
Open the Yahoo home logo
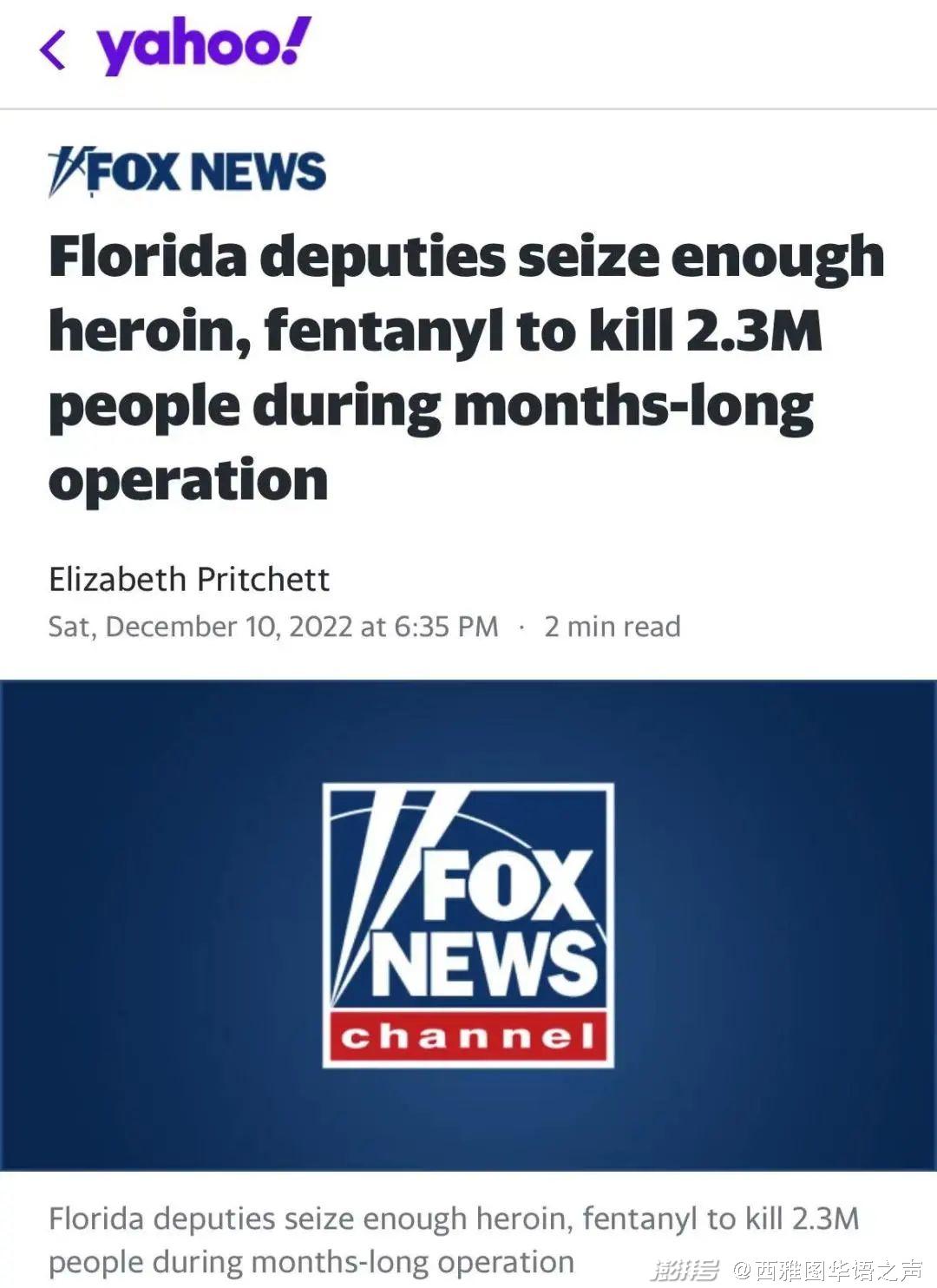[204, 47]
